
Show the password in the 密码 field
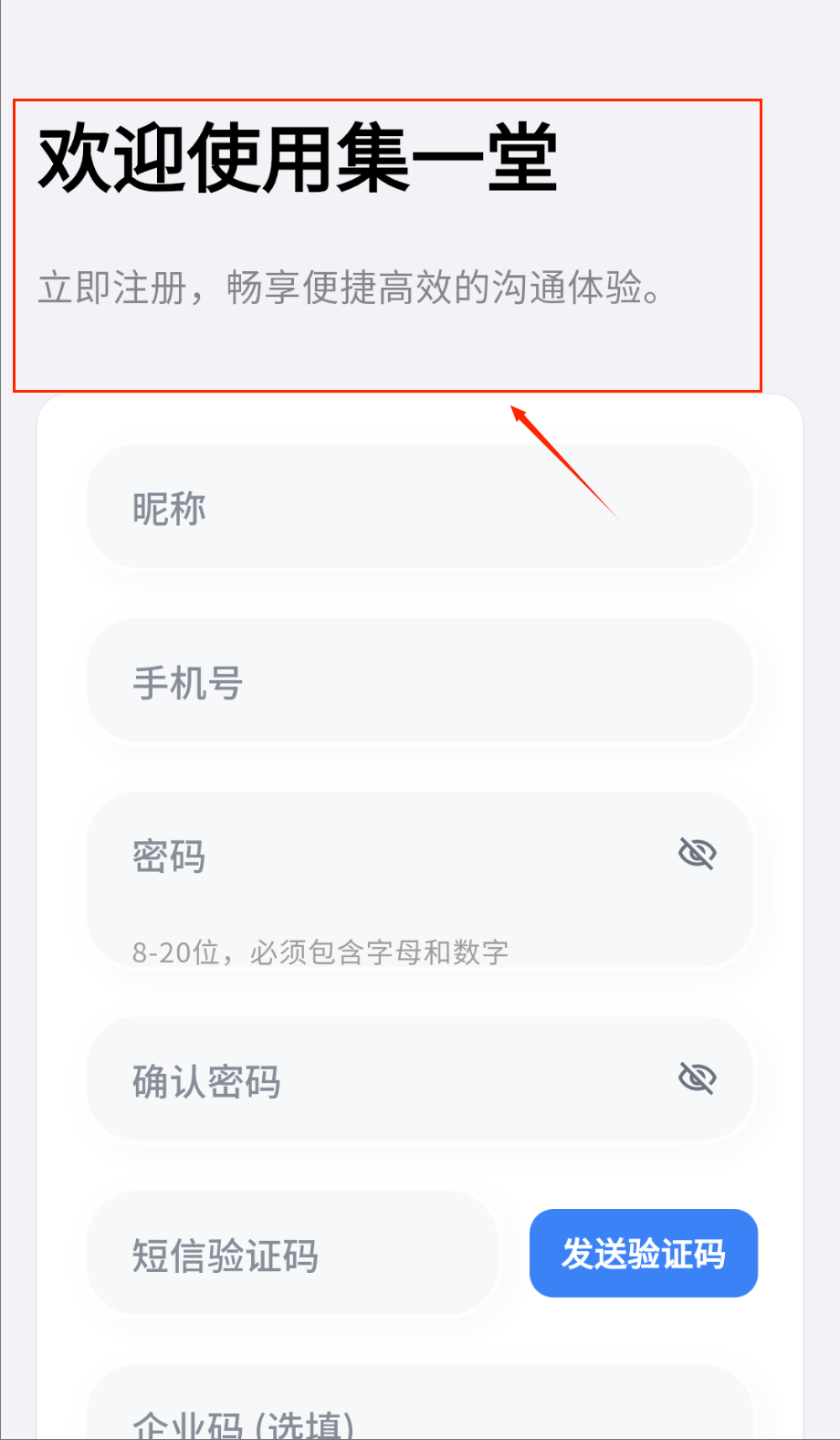tap(697, 854)
